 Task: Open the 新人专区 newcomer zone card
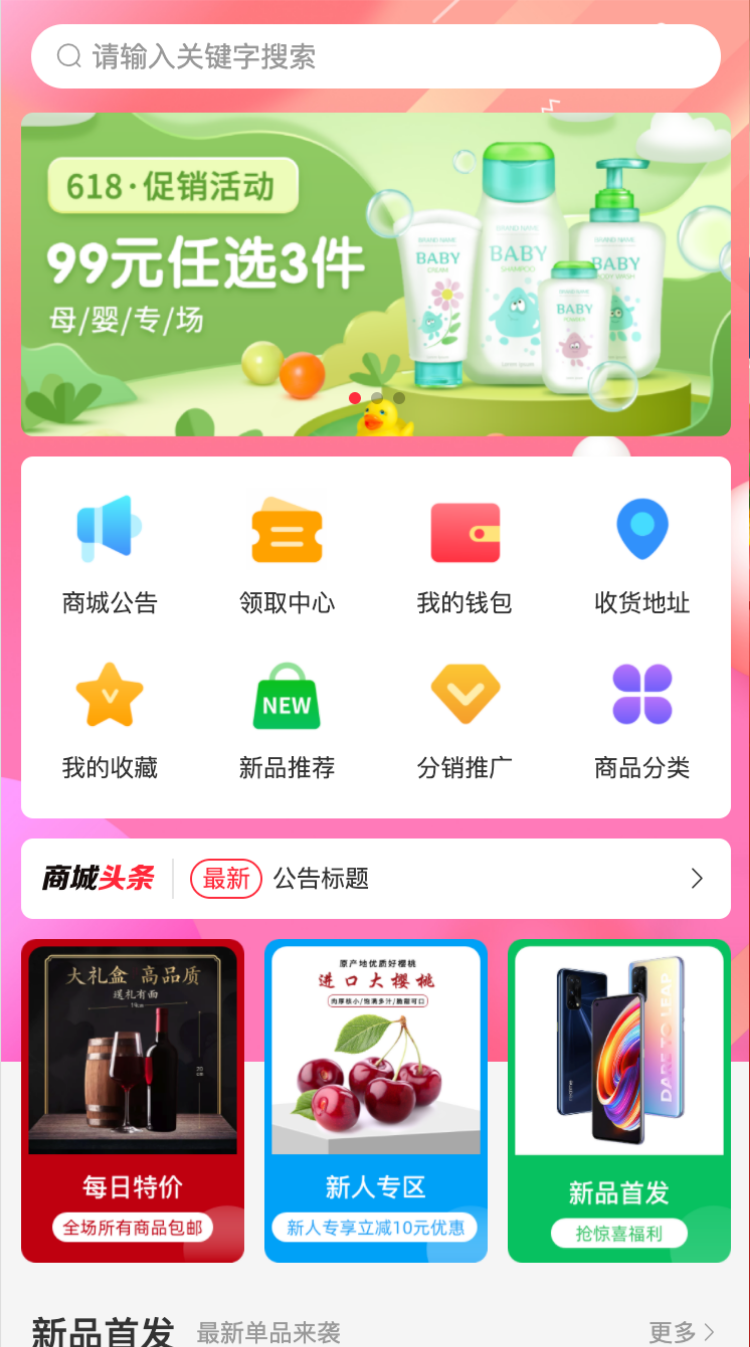(x=375, y=1100)
